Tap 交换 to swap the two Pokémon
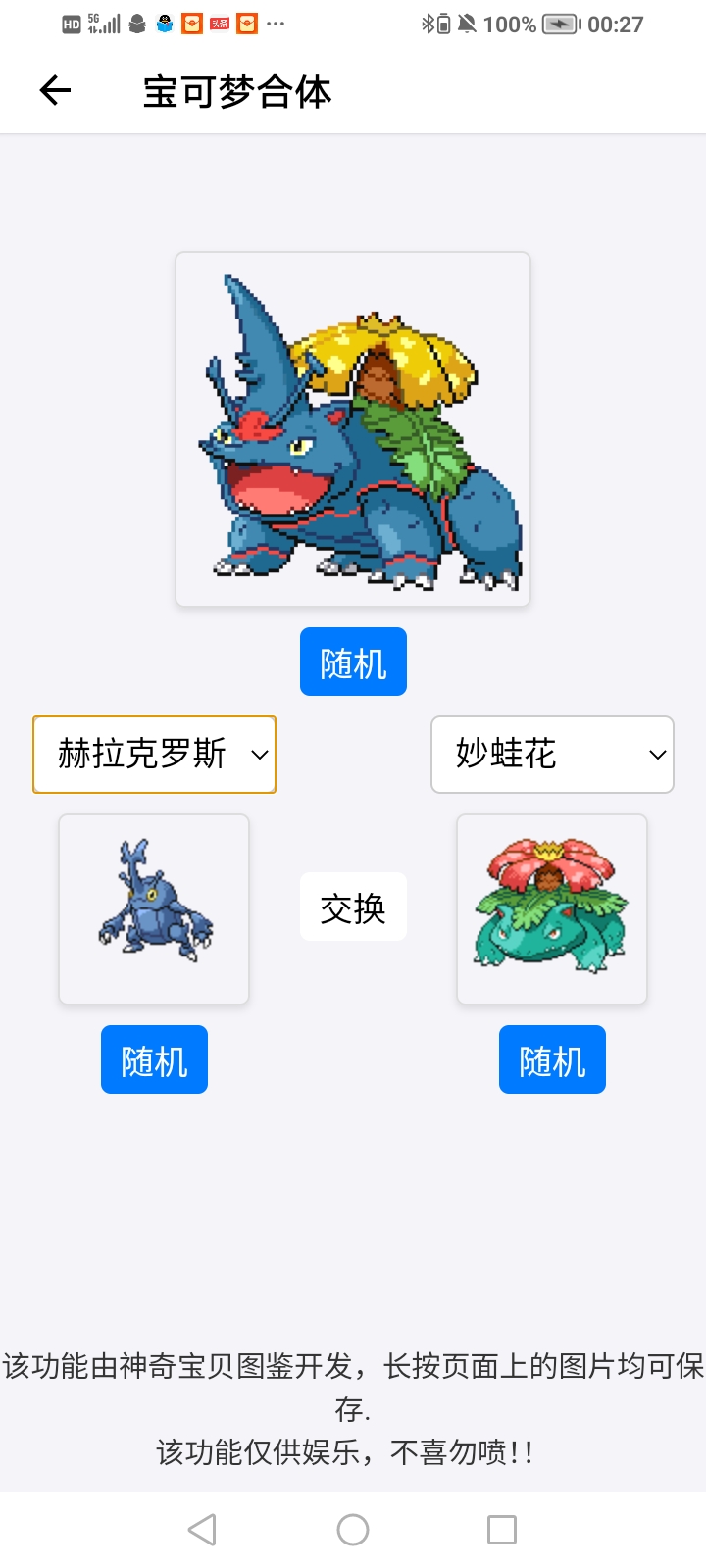This screenshot has height=1568, width=706. 353,907
